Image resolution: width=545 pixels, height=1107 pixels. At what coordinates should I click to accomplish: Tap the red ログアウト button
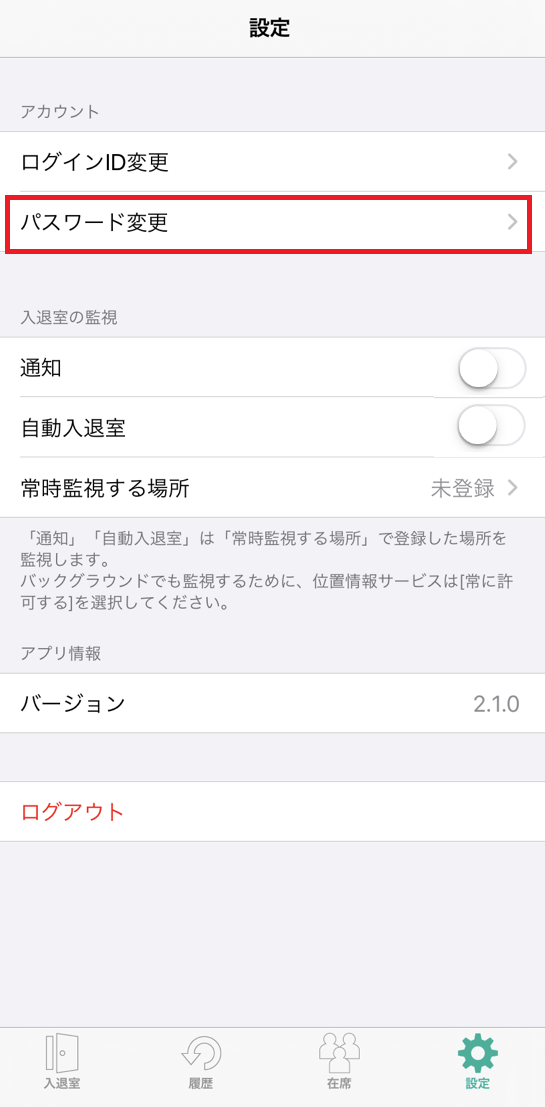272,811
